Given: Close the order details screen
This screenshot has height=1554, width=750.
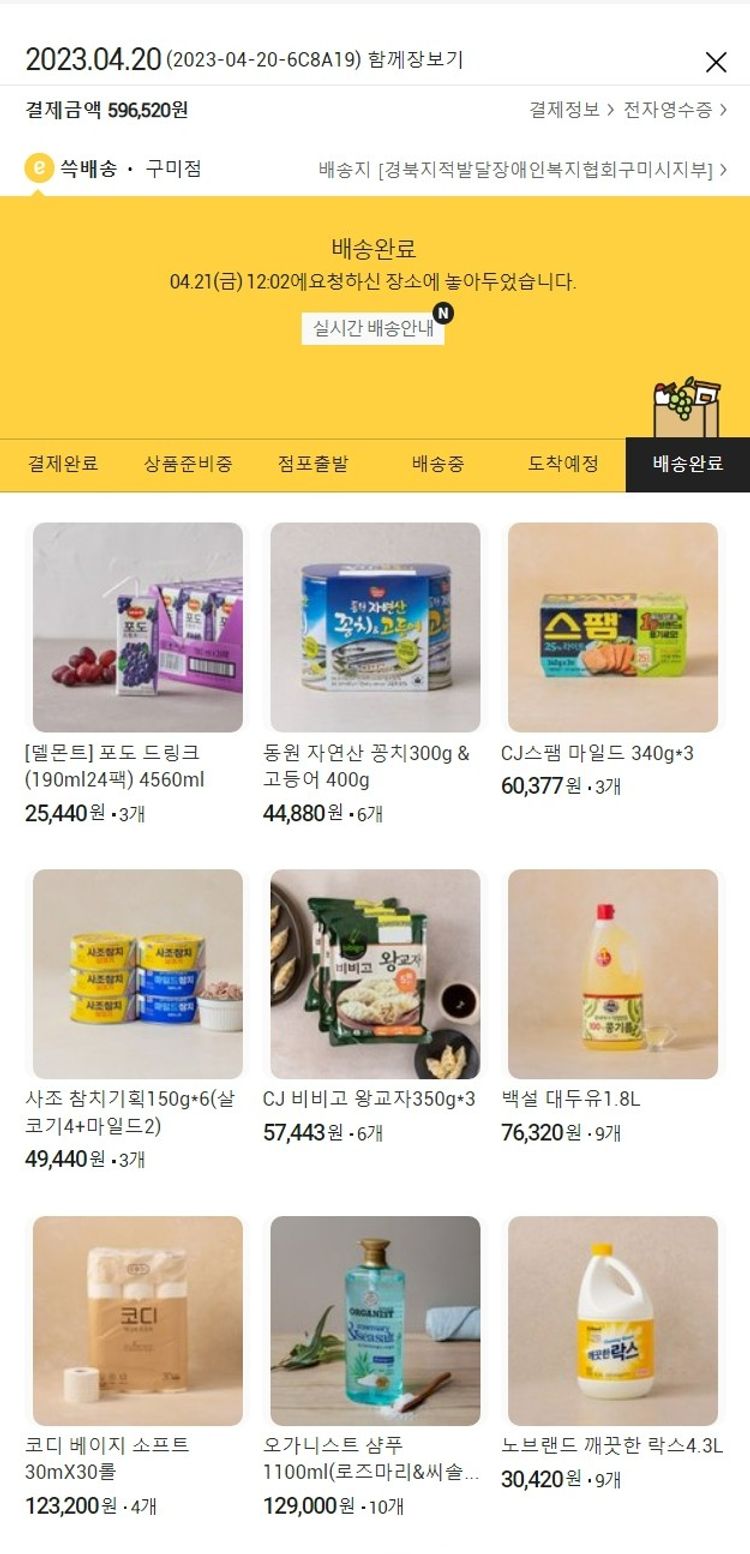Looking at the screenshot, I should coord(716,62).
